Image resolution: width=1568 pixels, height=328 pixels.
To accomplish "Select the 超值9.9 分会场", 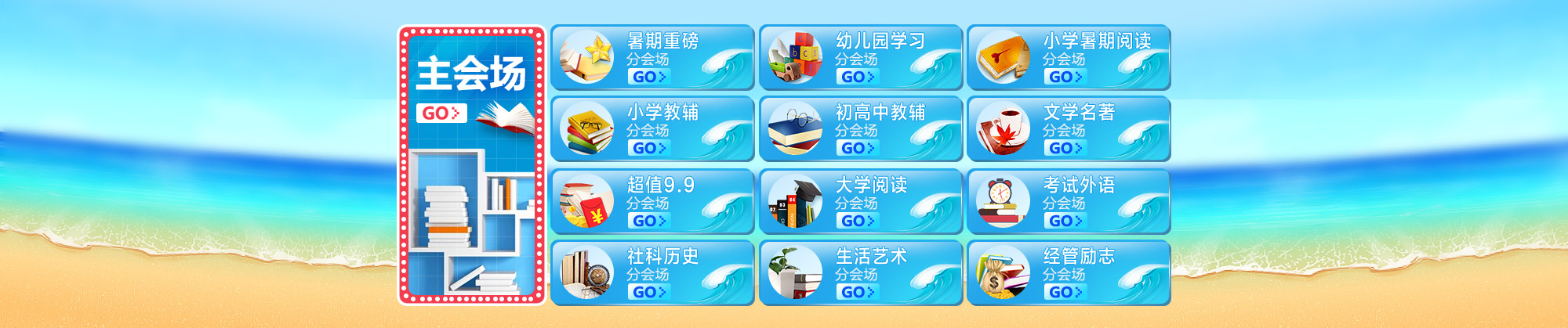I will tap(652, 201).
